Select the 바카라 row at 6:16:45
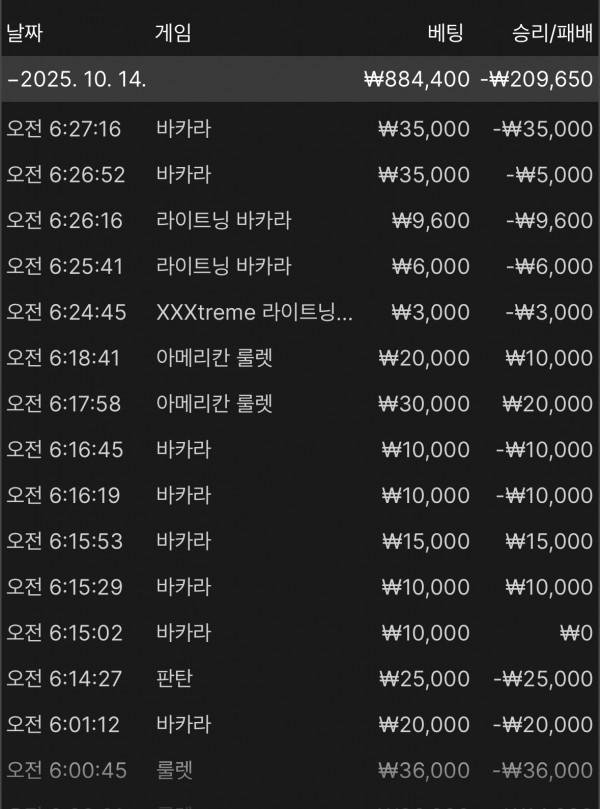The image size is (600, 809). [300, 450]
